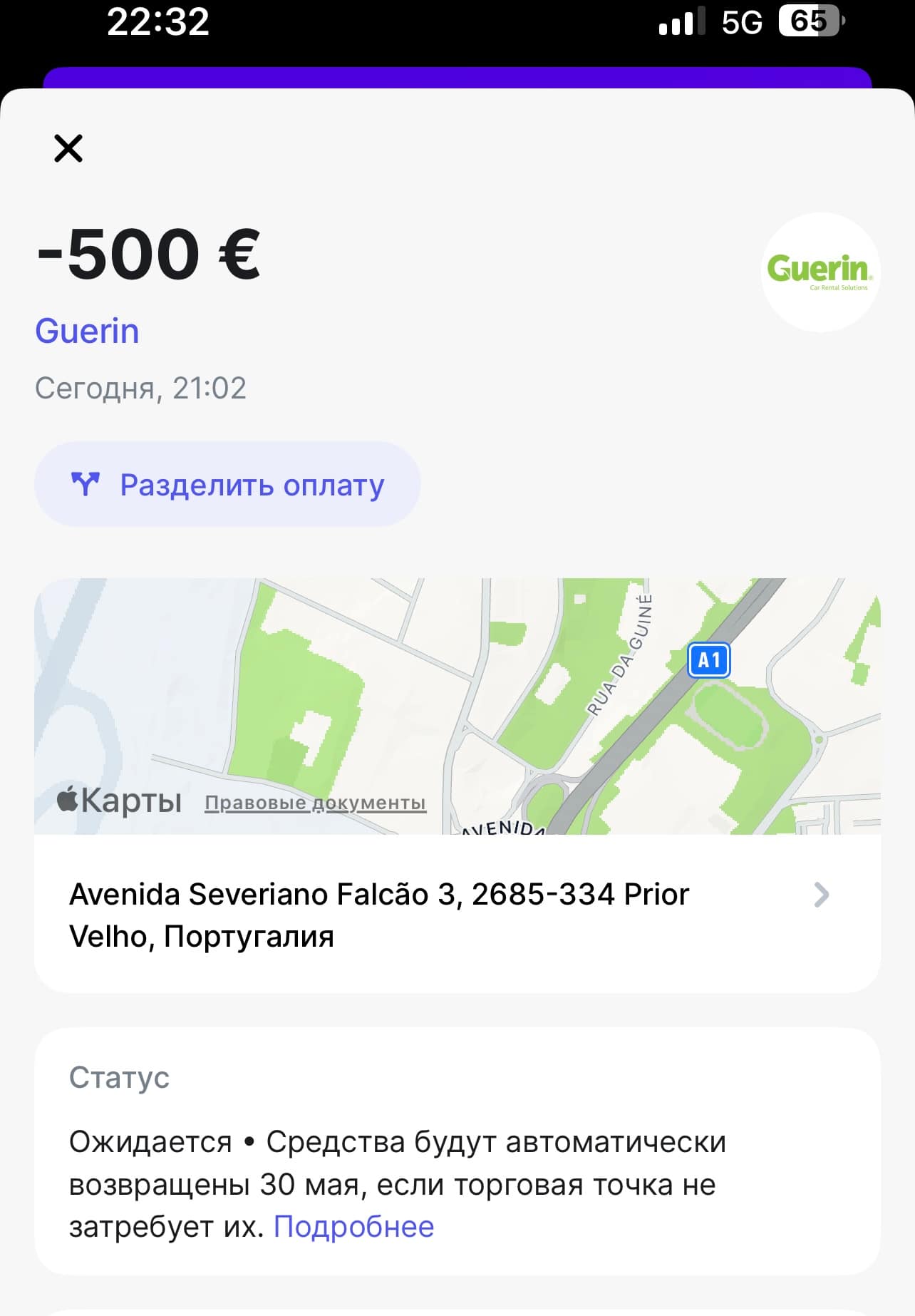The width and height of the screenshot is (915, 1316).
Task: Tap the Разделить оплату button
Action: (x=227, y=485)
